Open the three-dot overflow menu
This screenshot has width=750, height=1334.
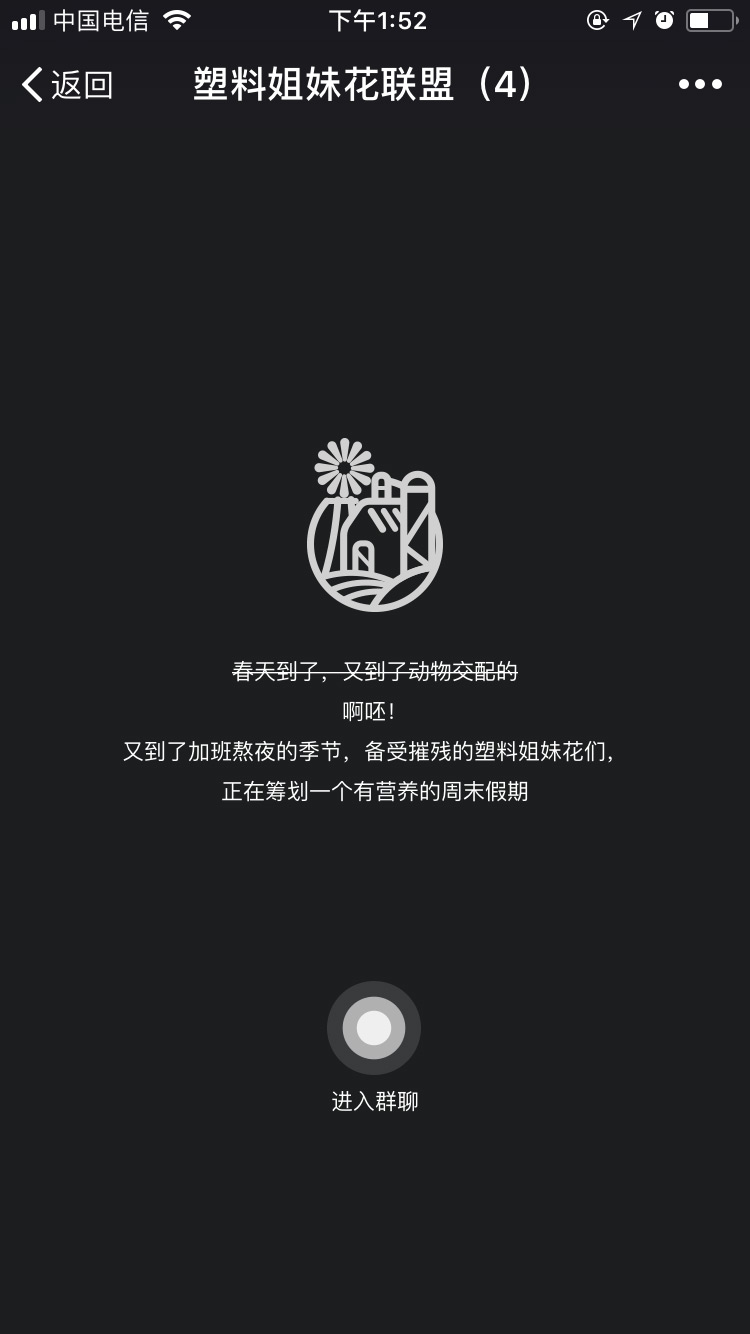point(700,85)
